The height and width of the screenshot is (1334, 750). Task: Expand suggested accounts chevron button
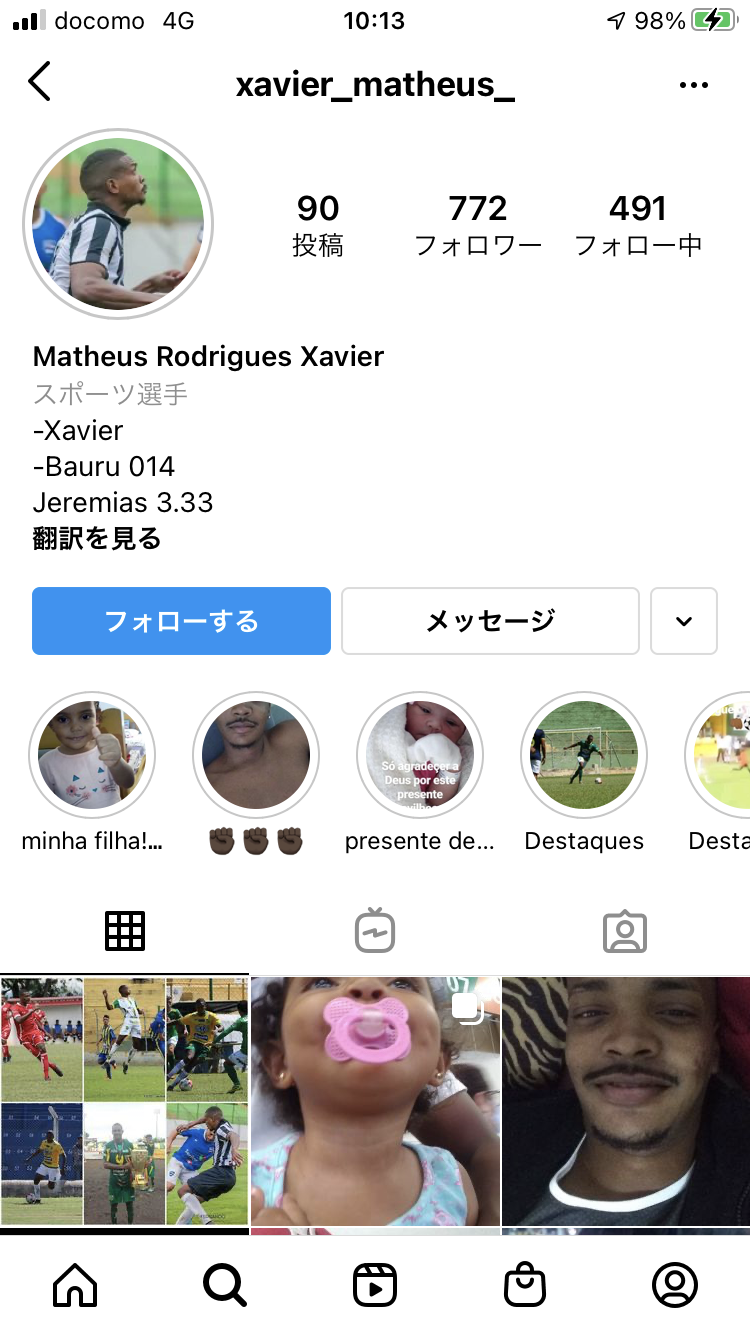tap(684, 621)
